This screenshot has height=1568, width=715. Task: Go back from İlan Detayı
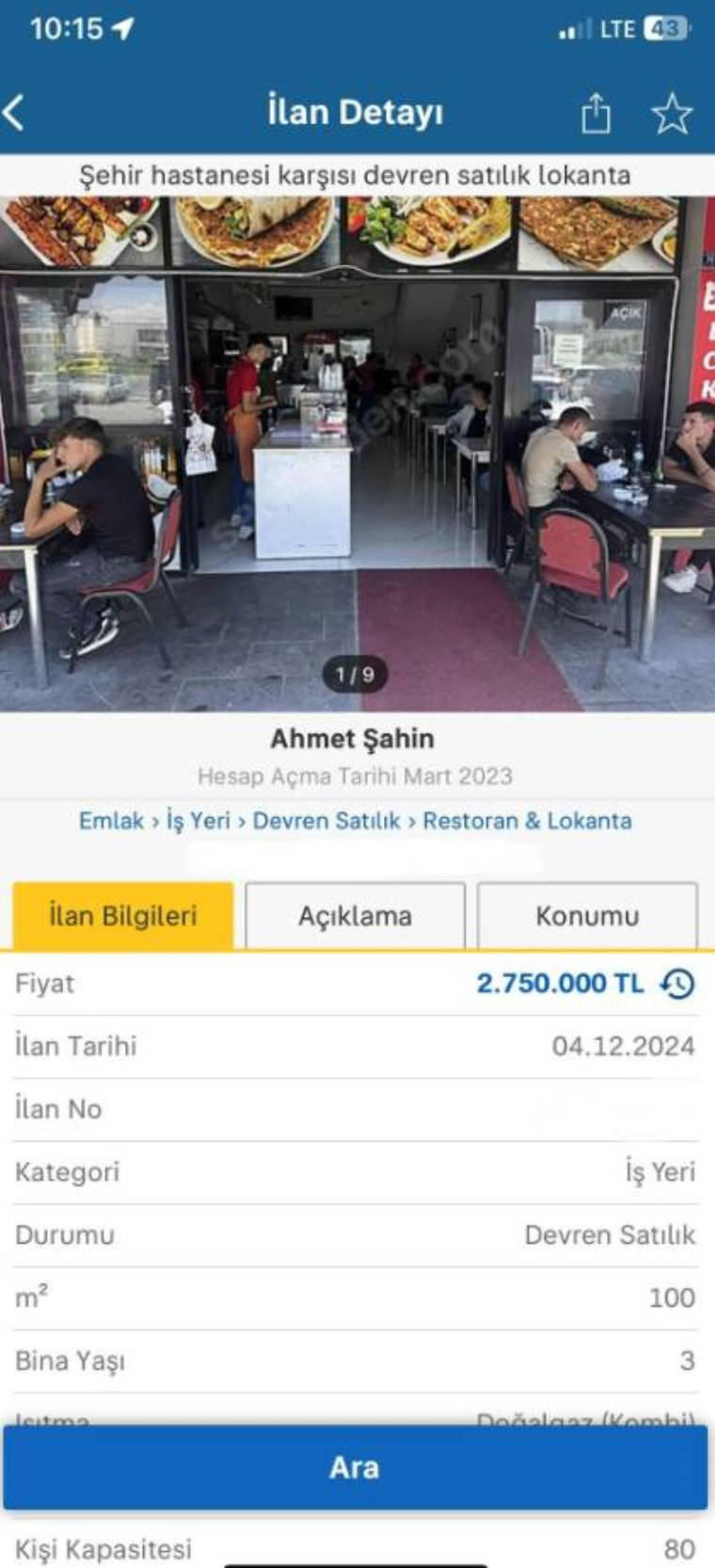pos(15,114)
